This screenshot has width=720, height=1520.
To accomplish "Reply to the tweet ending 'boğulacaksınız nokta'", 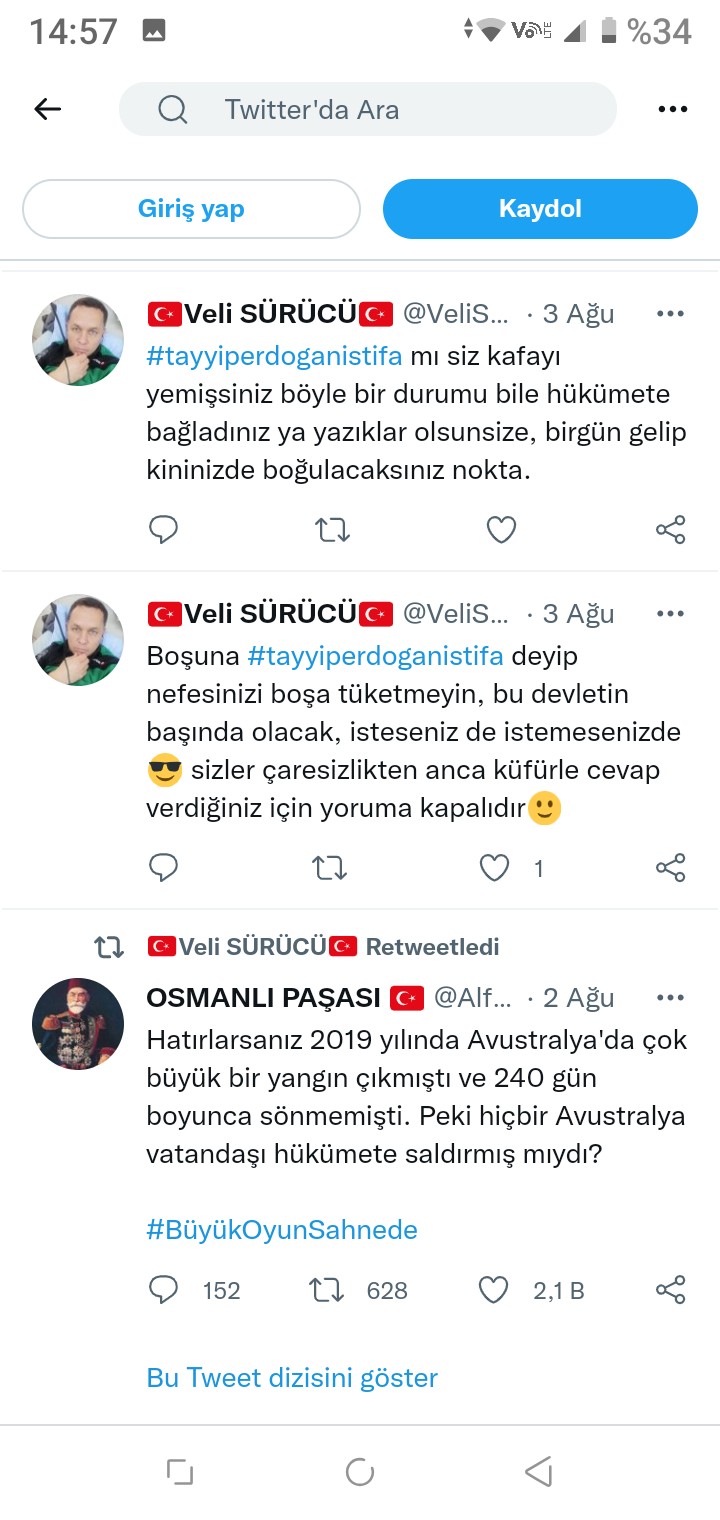I will [x=163, y=529].
